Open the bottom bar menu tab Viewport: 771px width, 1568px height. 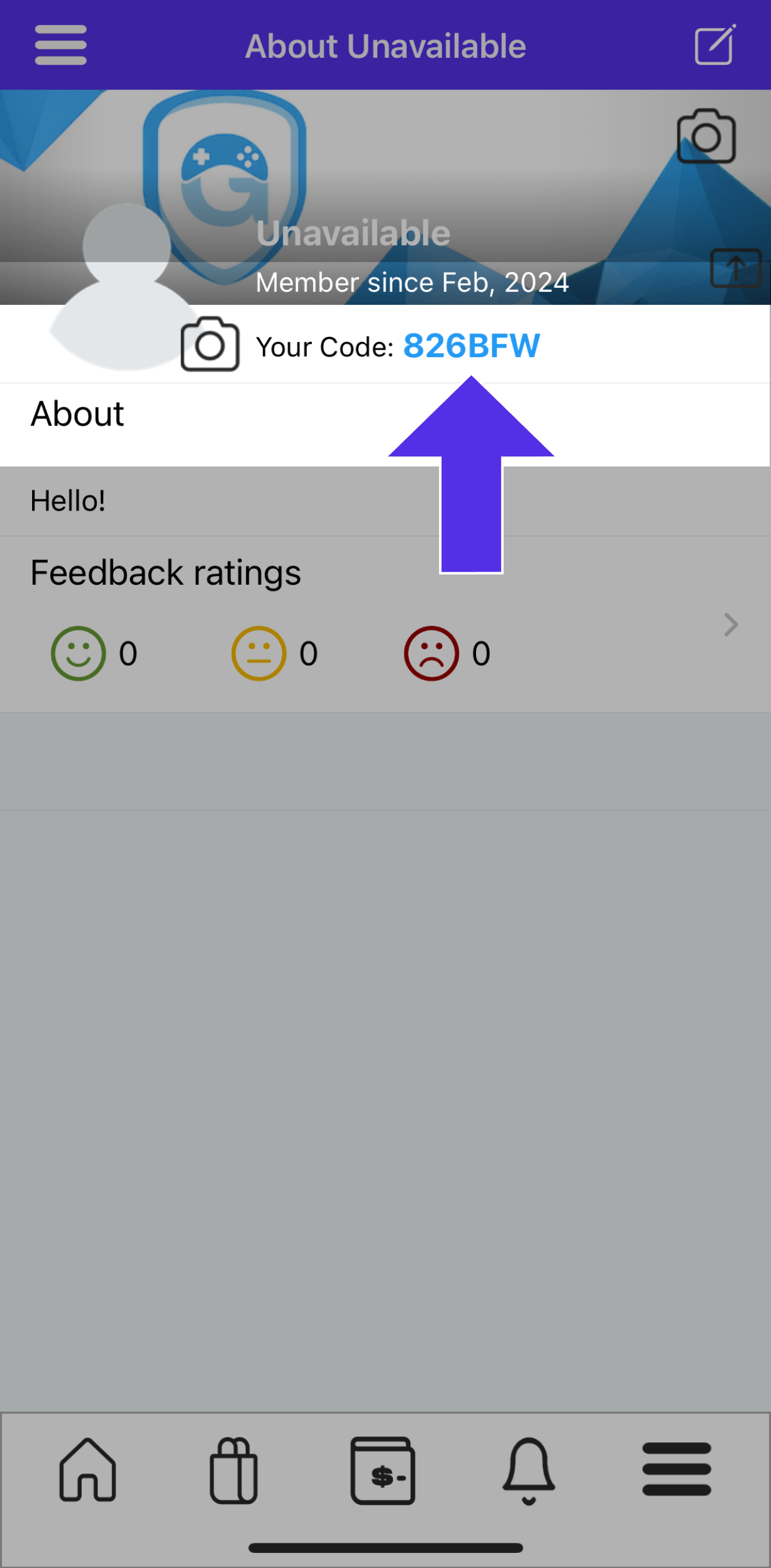pyautogui.click(x=677, y=1469)
